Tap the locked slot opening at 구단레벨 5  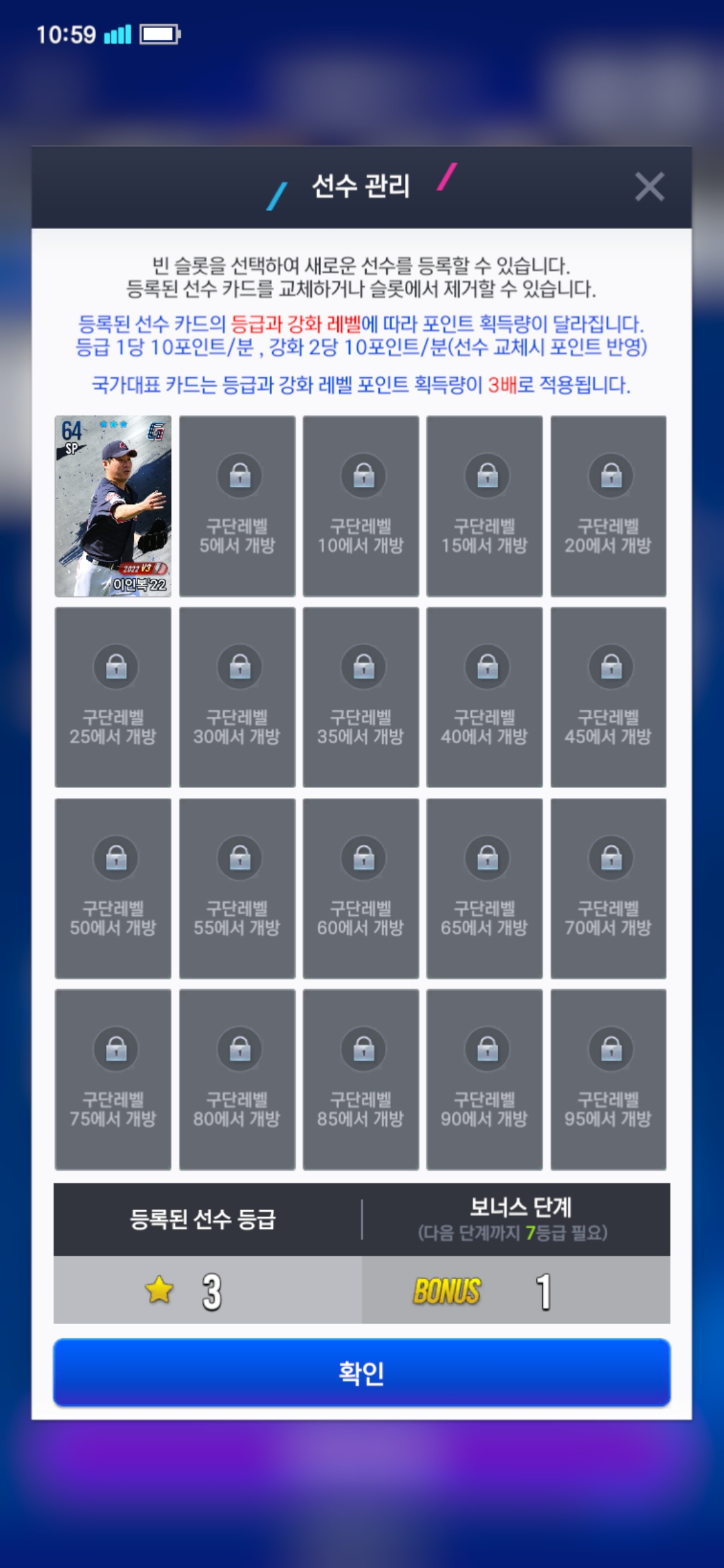[x=237, y=506]
